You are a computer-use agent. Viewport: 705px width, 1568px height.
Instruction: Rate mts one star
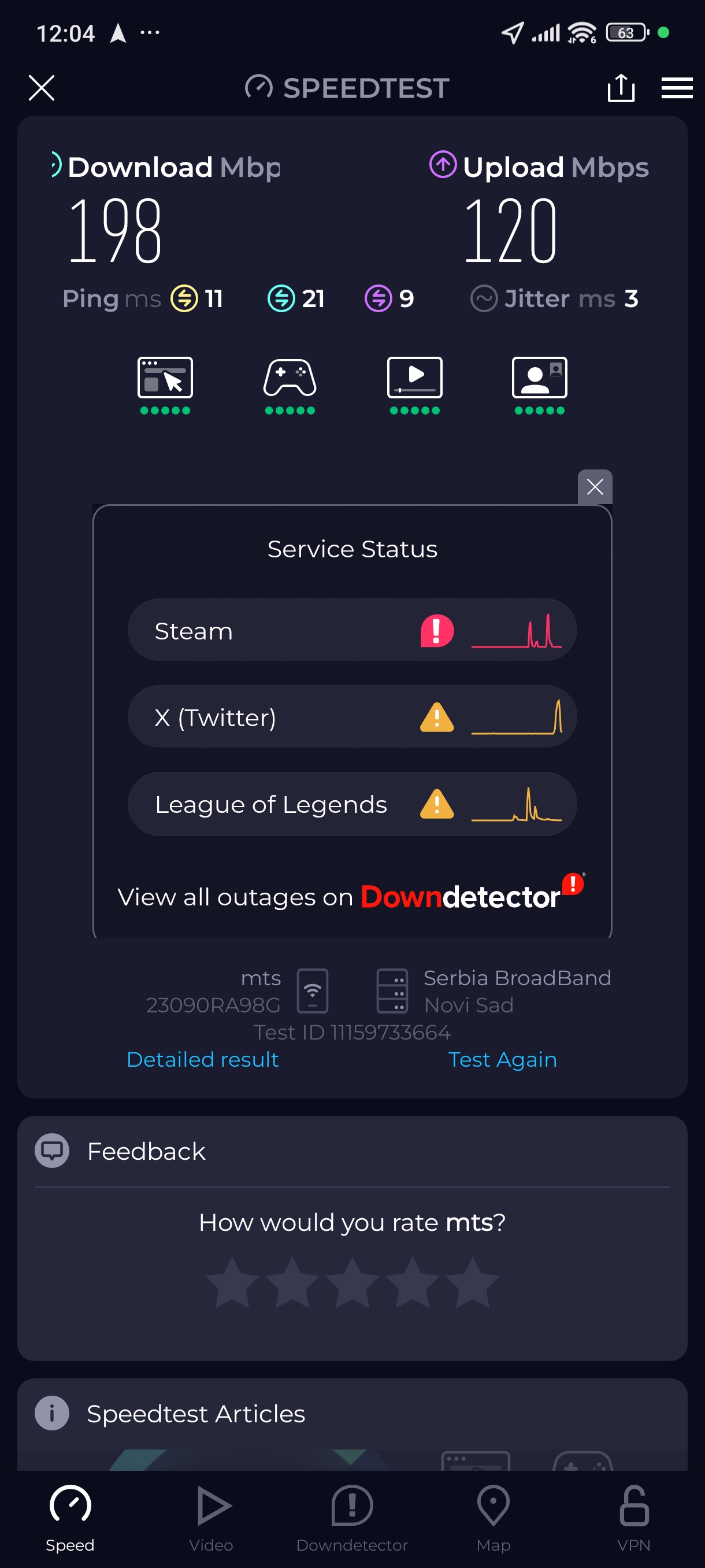tap(232, 1282)
